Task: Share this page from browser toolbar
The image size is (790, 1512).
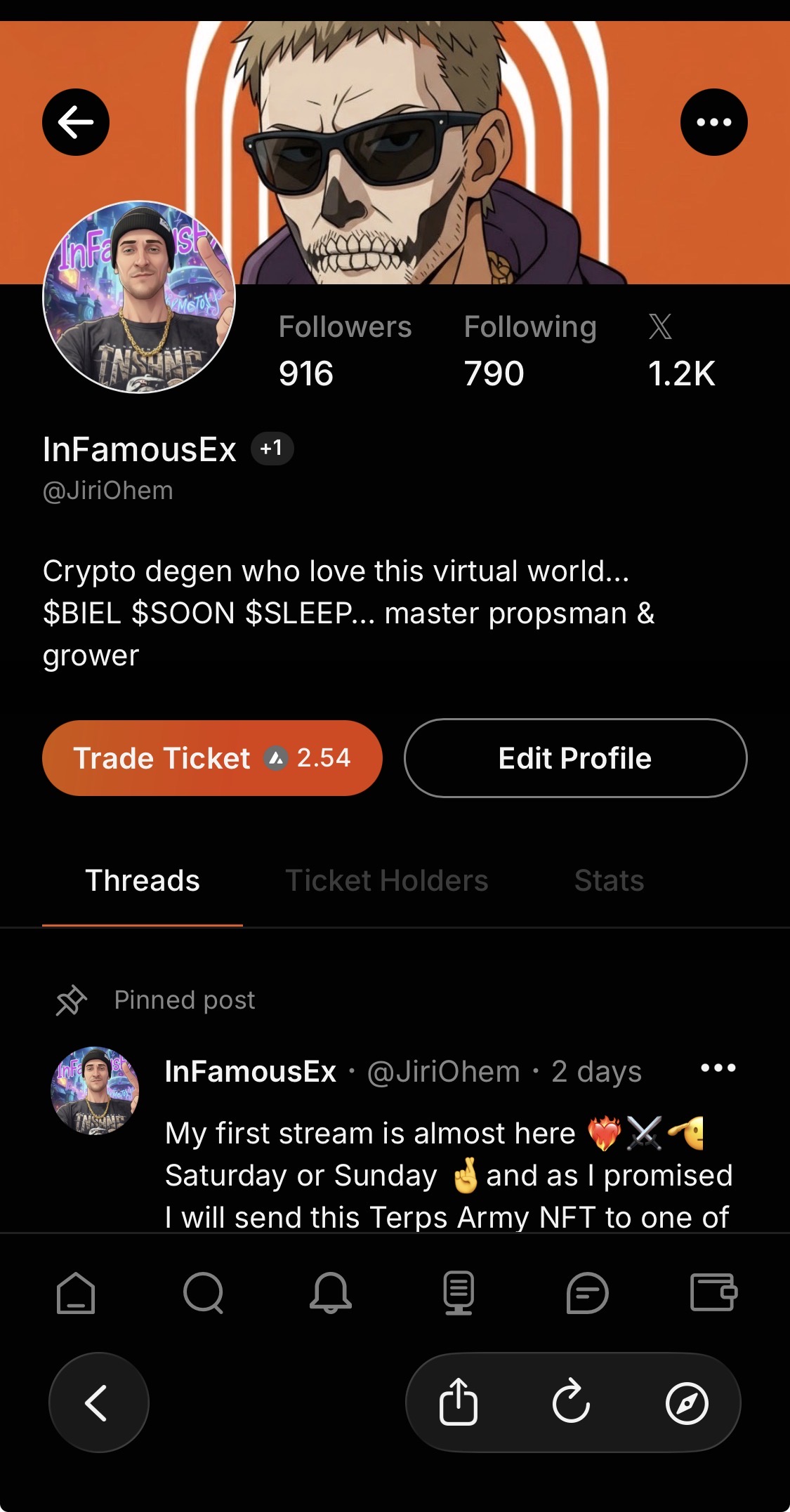Action: (x=458, y=1402)
